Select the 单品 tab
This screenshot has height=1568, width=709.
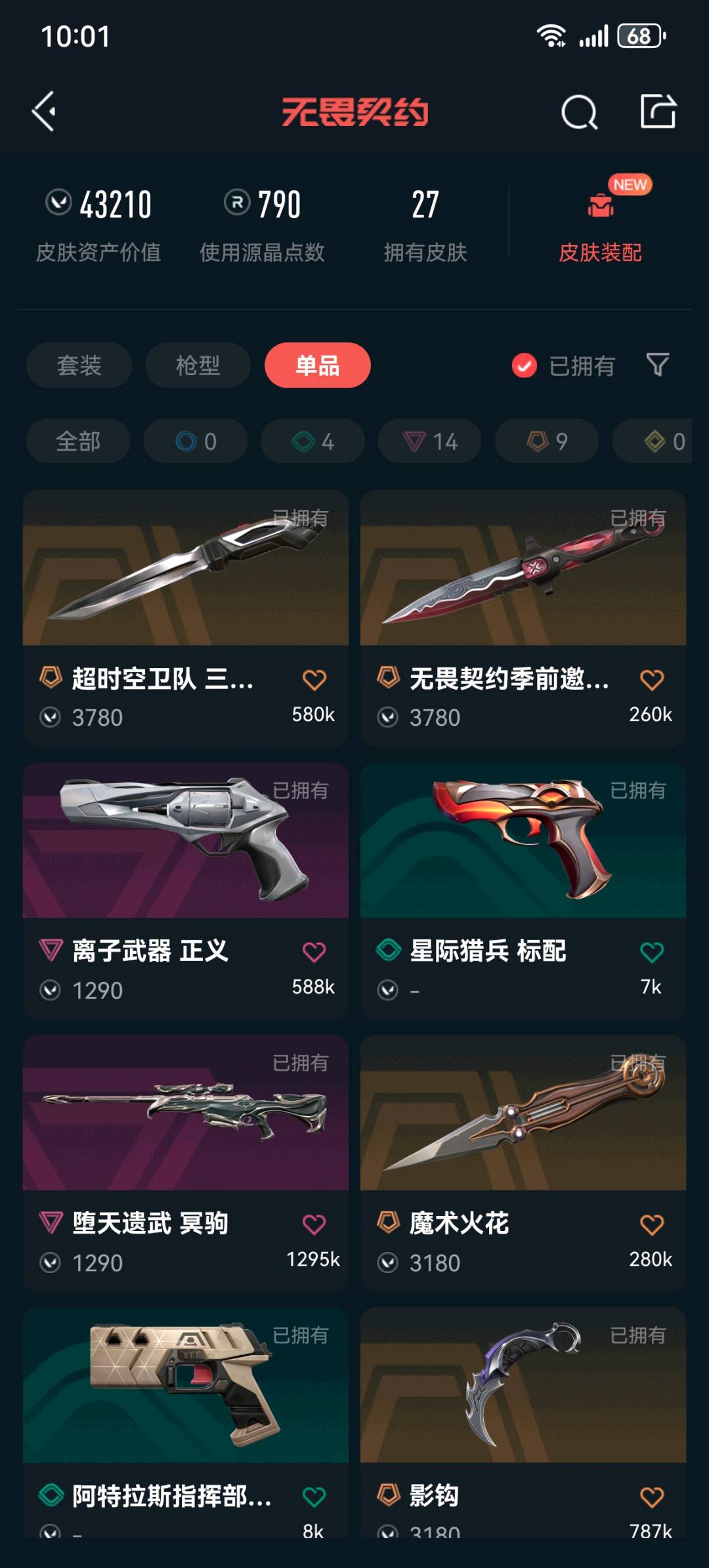(x=318, y=365)
